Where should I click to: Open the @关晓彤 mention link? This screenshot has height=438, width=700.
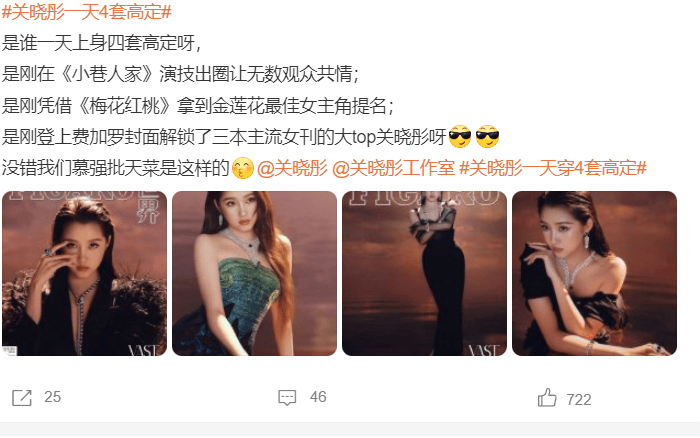click(291, 167)
